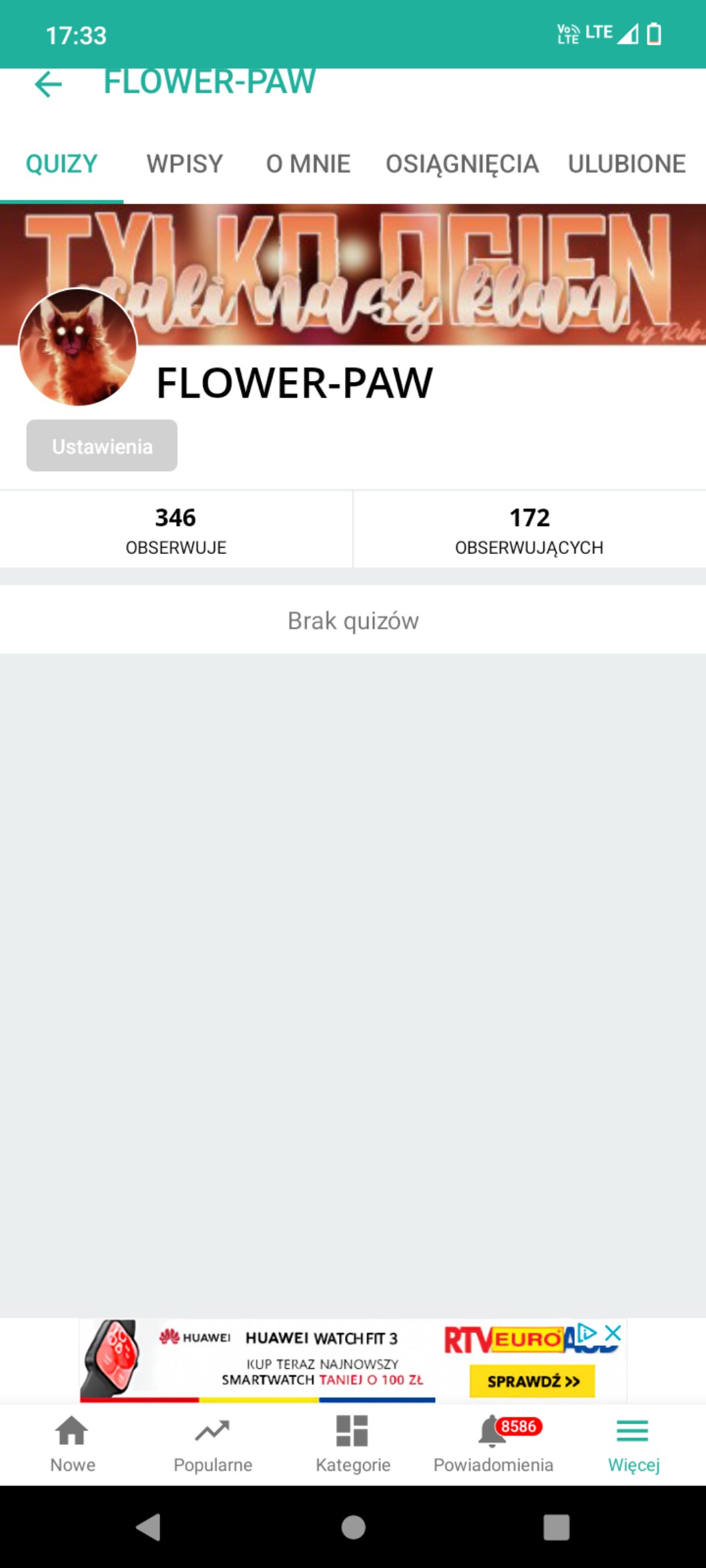Screen dimensions: 706x1568
Task: Show the 172 Obserwujących list
Action: pyautogui.click(x=529, y=530)
